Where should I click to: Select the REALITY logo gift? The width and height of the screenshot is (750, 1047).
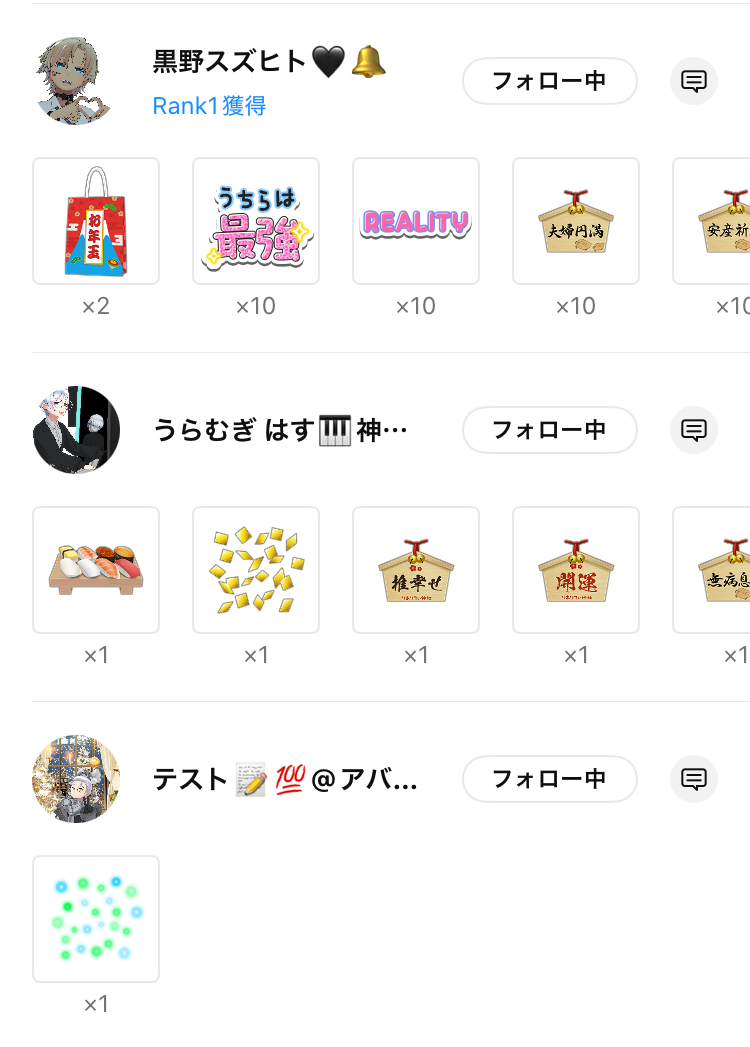pos(416,221)
